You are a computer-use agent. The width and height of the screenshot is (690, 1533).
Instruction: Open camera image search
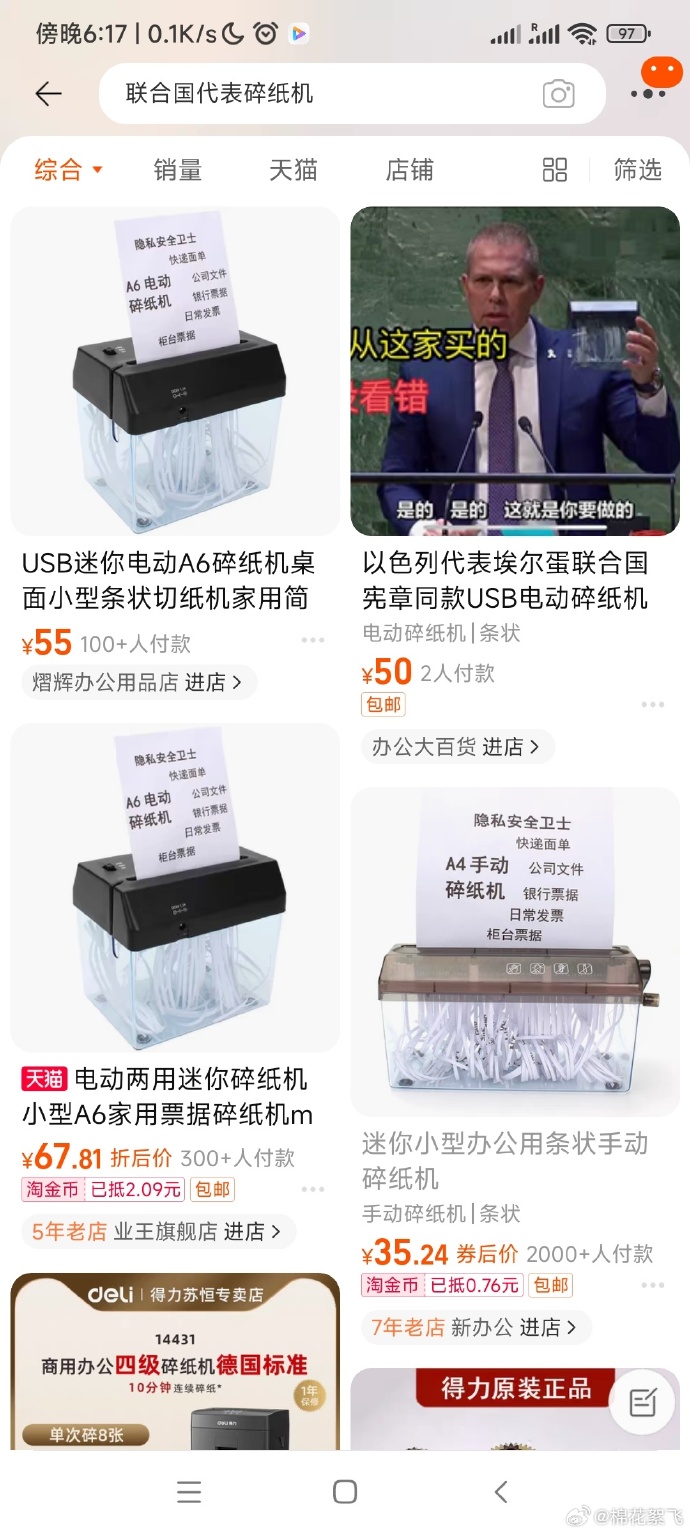[558, 94]
